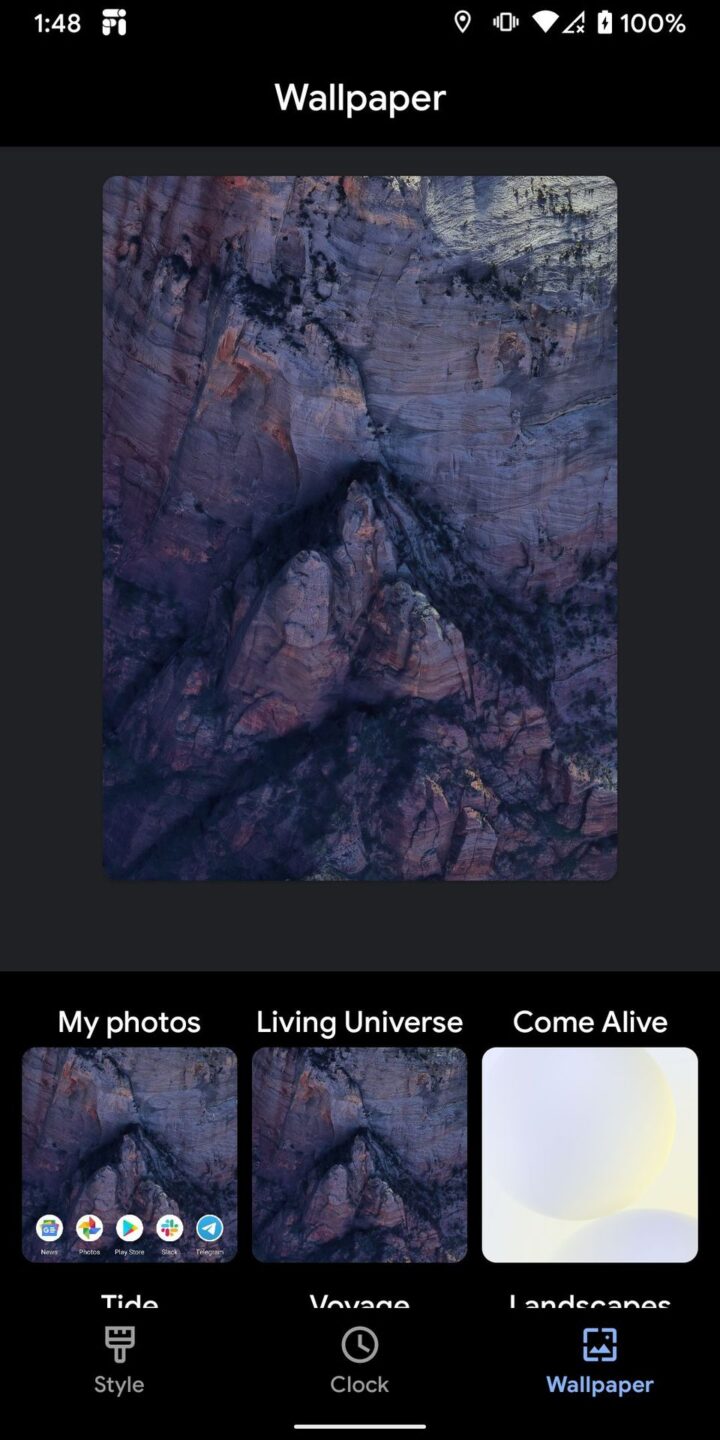
Task: Select the Come Alive wallpaper thumbnail
Action: (x=590, y=1155)
